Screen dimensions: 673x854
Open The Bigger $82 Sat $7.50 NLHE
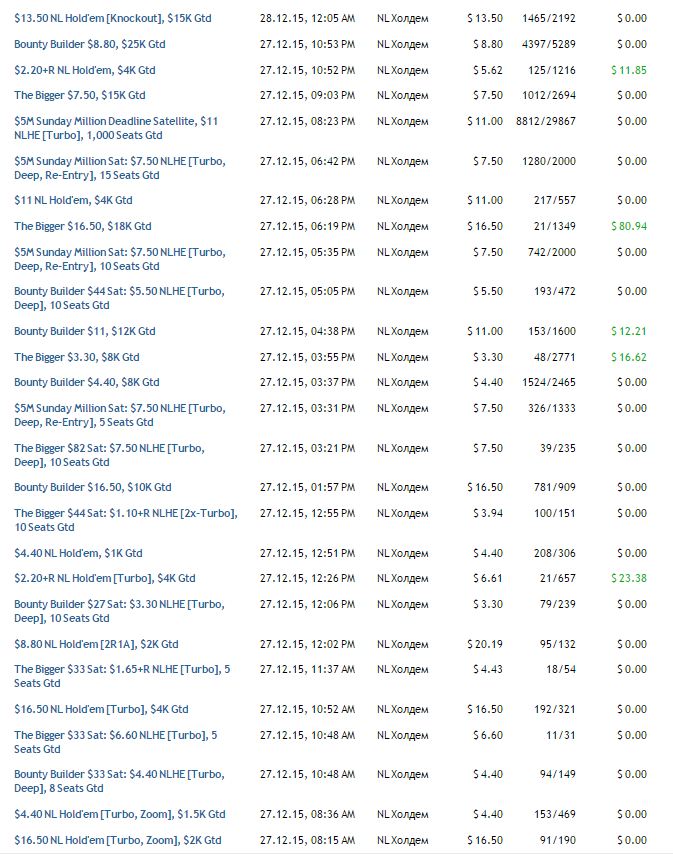click(109, 448)
